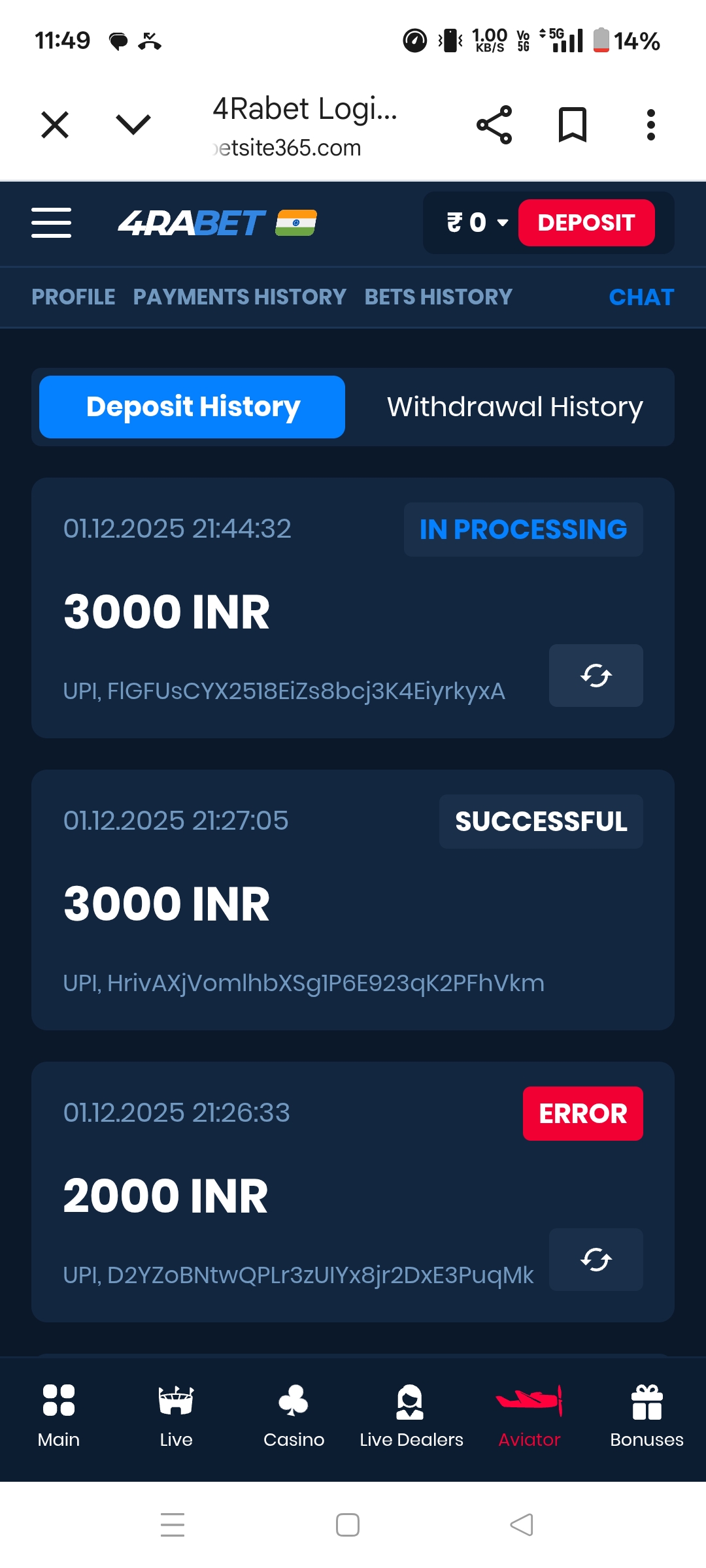
Task: View the Bonuses tab
Action: (647, 1414)
